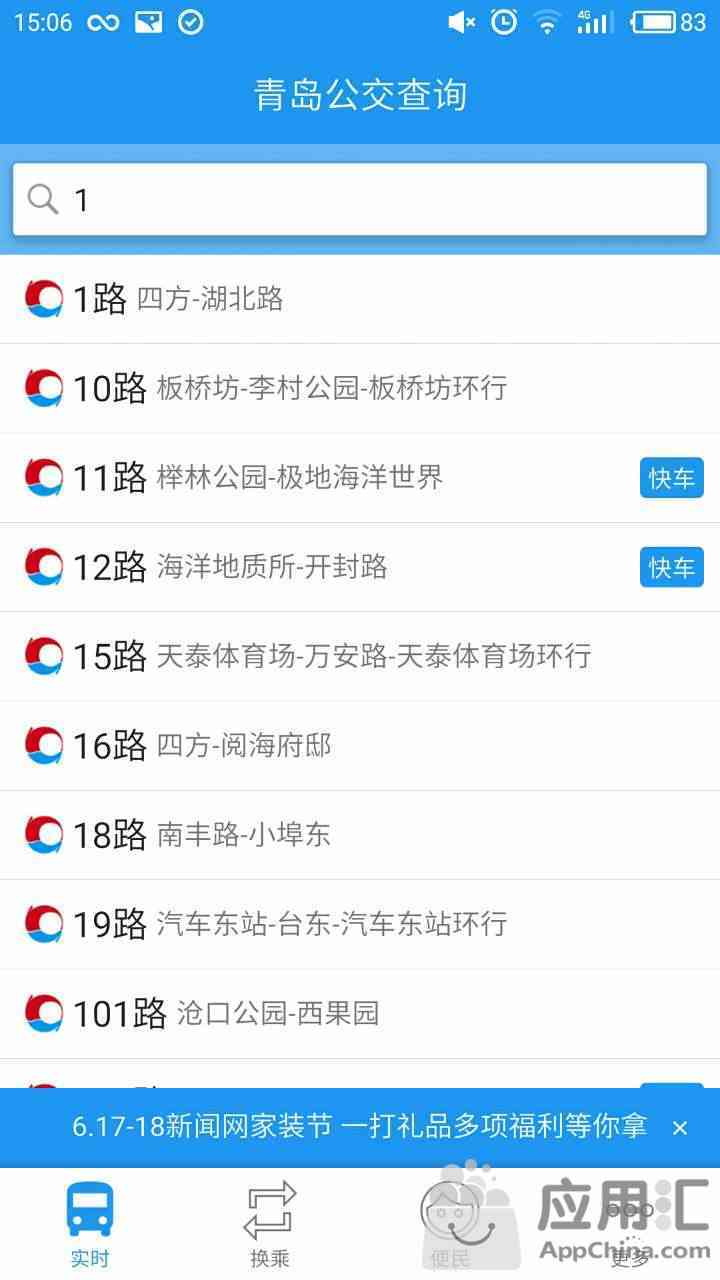This screenshot has width=720, height=1280.
Task: Open route 15路 天泰体育场环行
Action: (360, 656)
